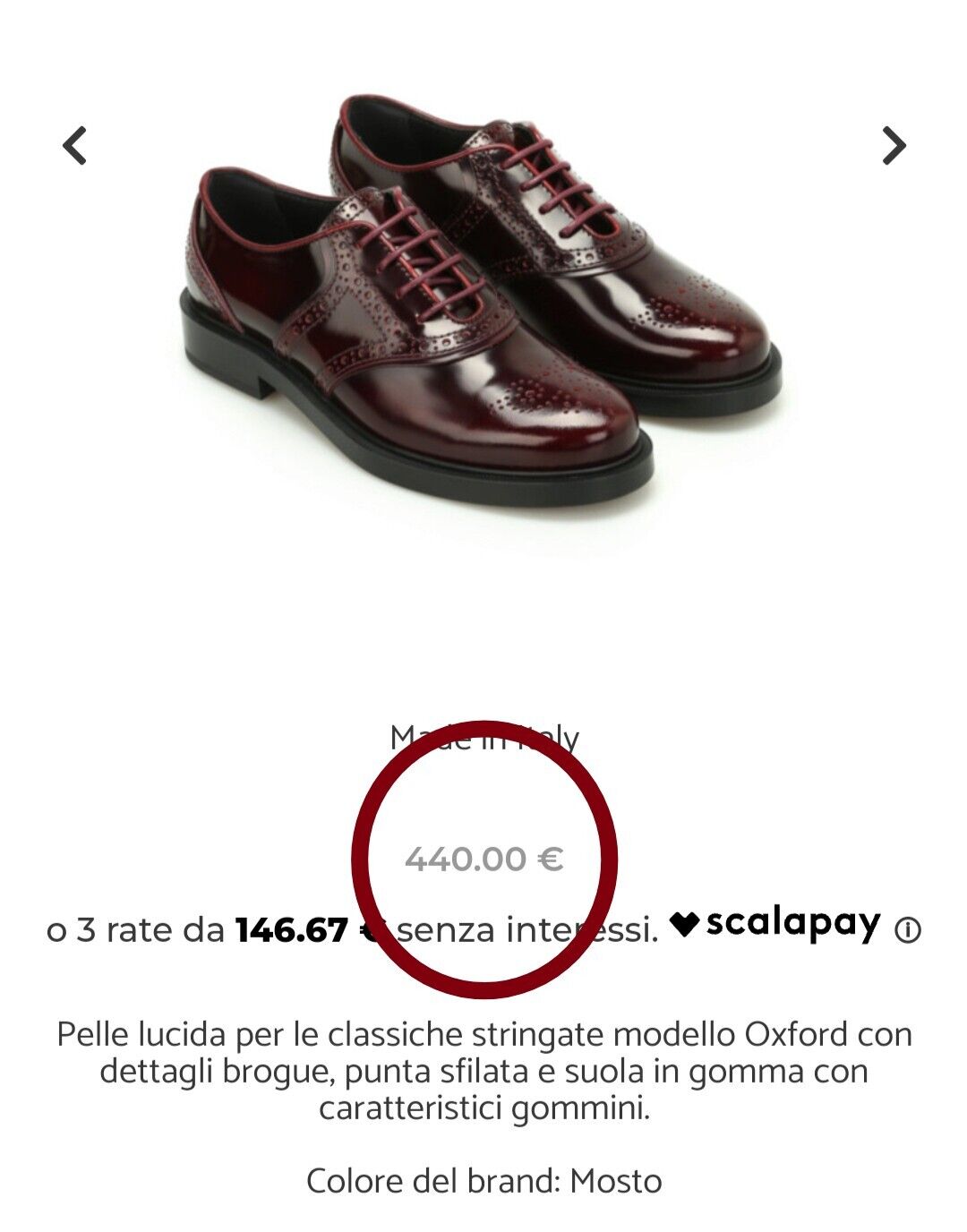Show the previous product photo
967x1232 pixels.
74,146
